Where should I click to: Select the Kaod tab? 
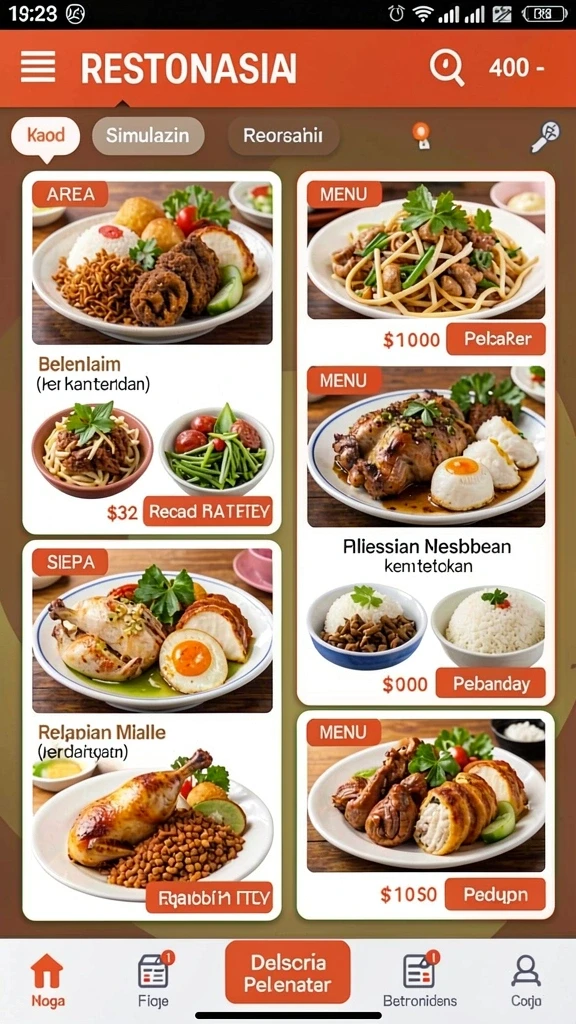coord(46,136)
